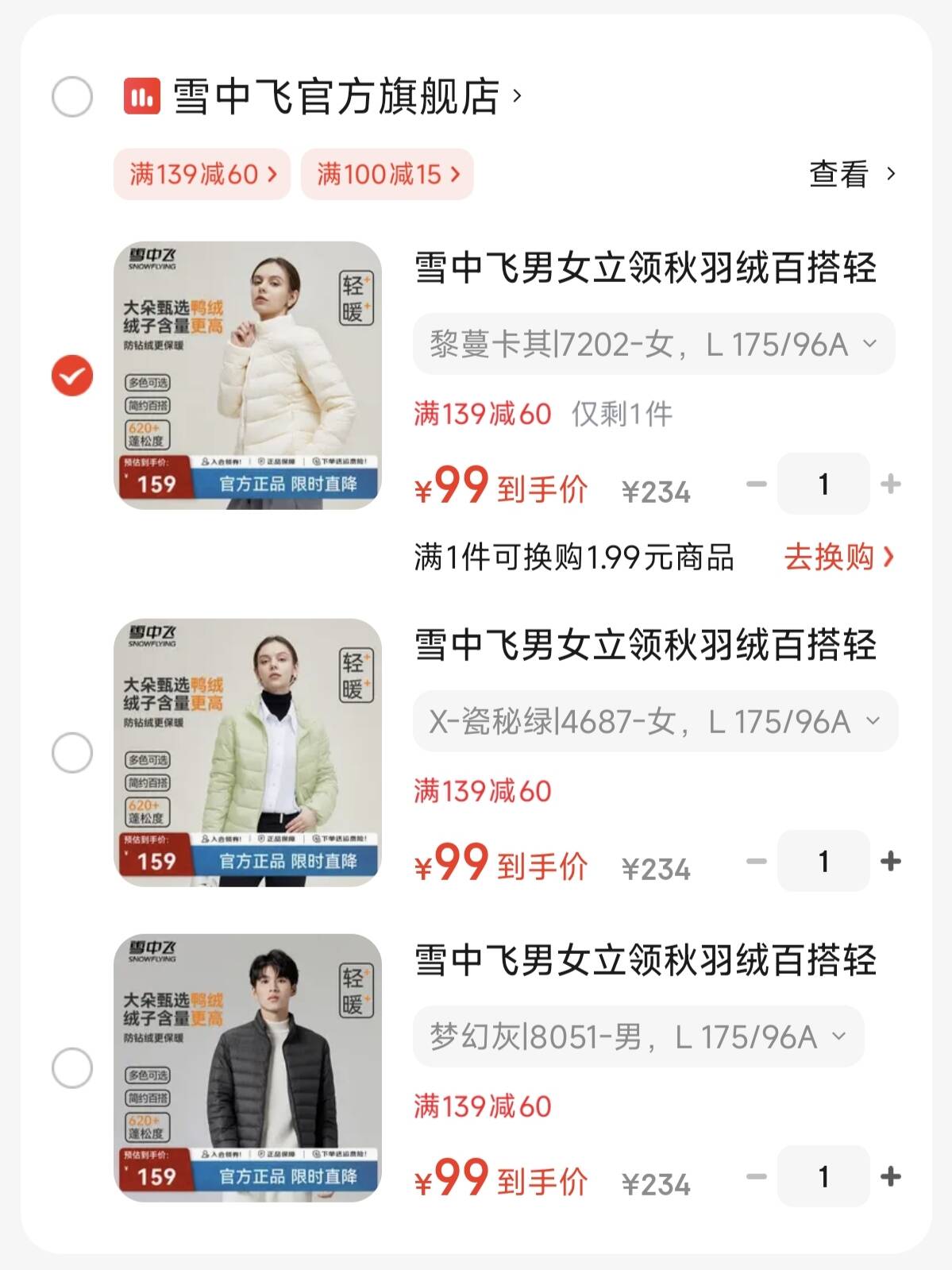
Task: Select the X-瓷秘绿 jacket checkbox
Action: 72,752
